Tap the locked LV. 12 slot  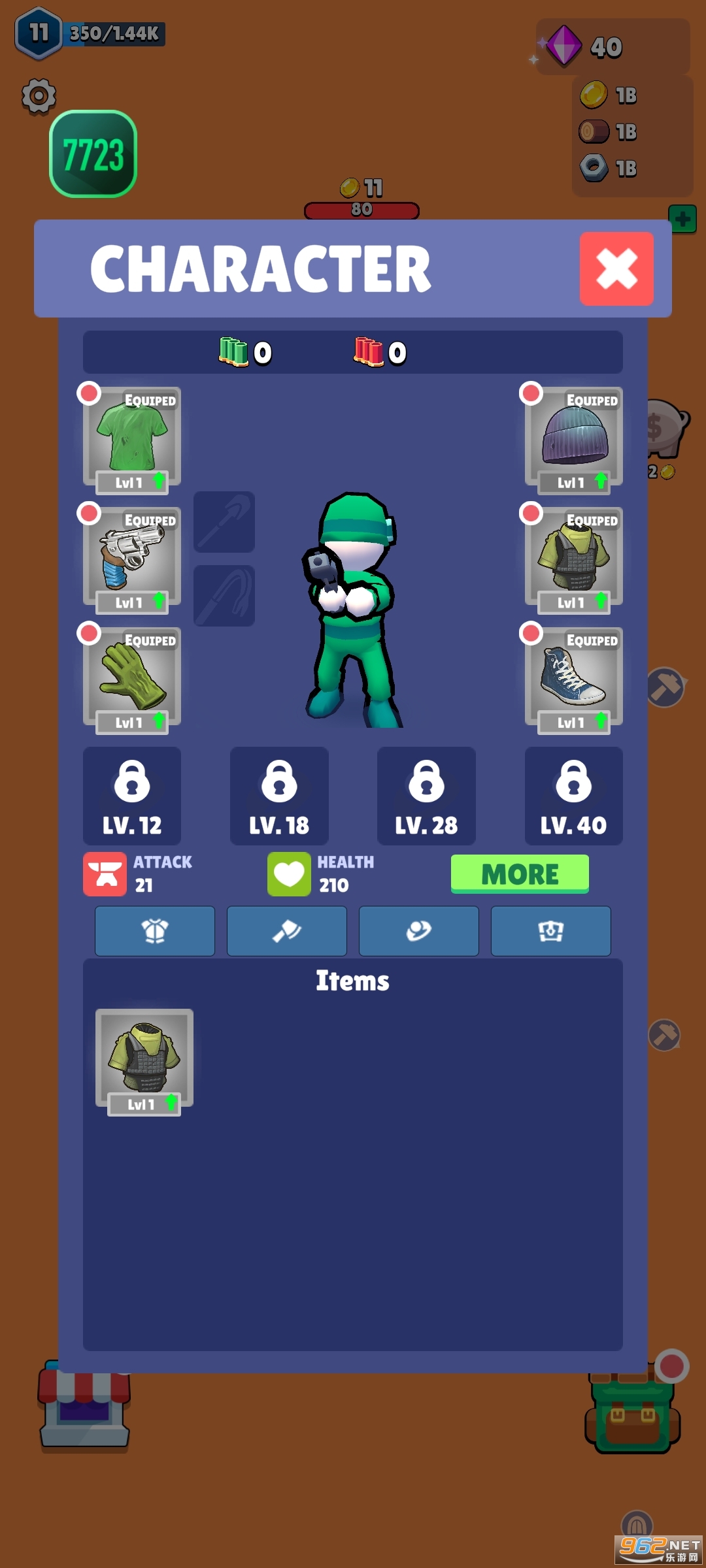(132, 796)
